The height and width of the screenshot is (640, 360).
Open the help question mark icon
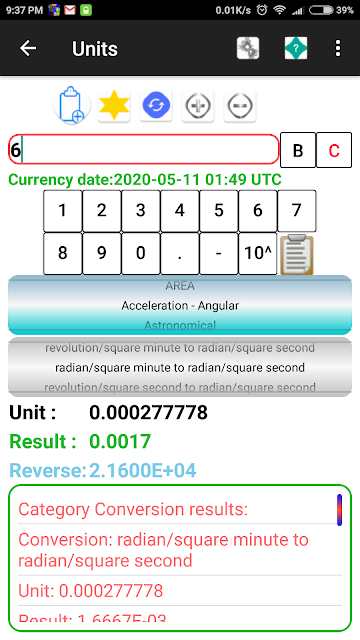tap(296, 49)
